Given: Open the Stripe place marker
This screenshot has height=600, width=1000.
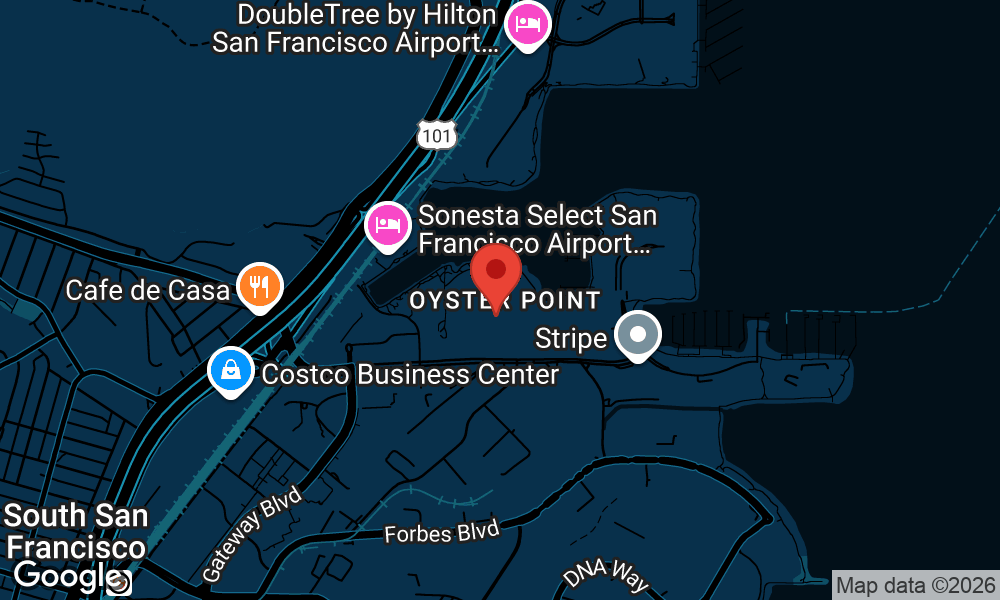Looking at the screenshot, I should coord(638,335).
